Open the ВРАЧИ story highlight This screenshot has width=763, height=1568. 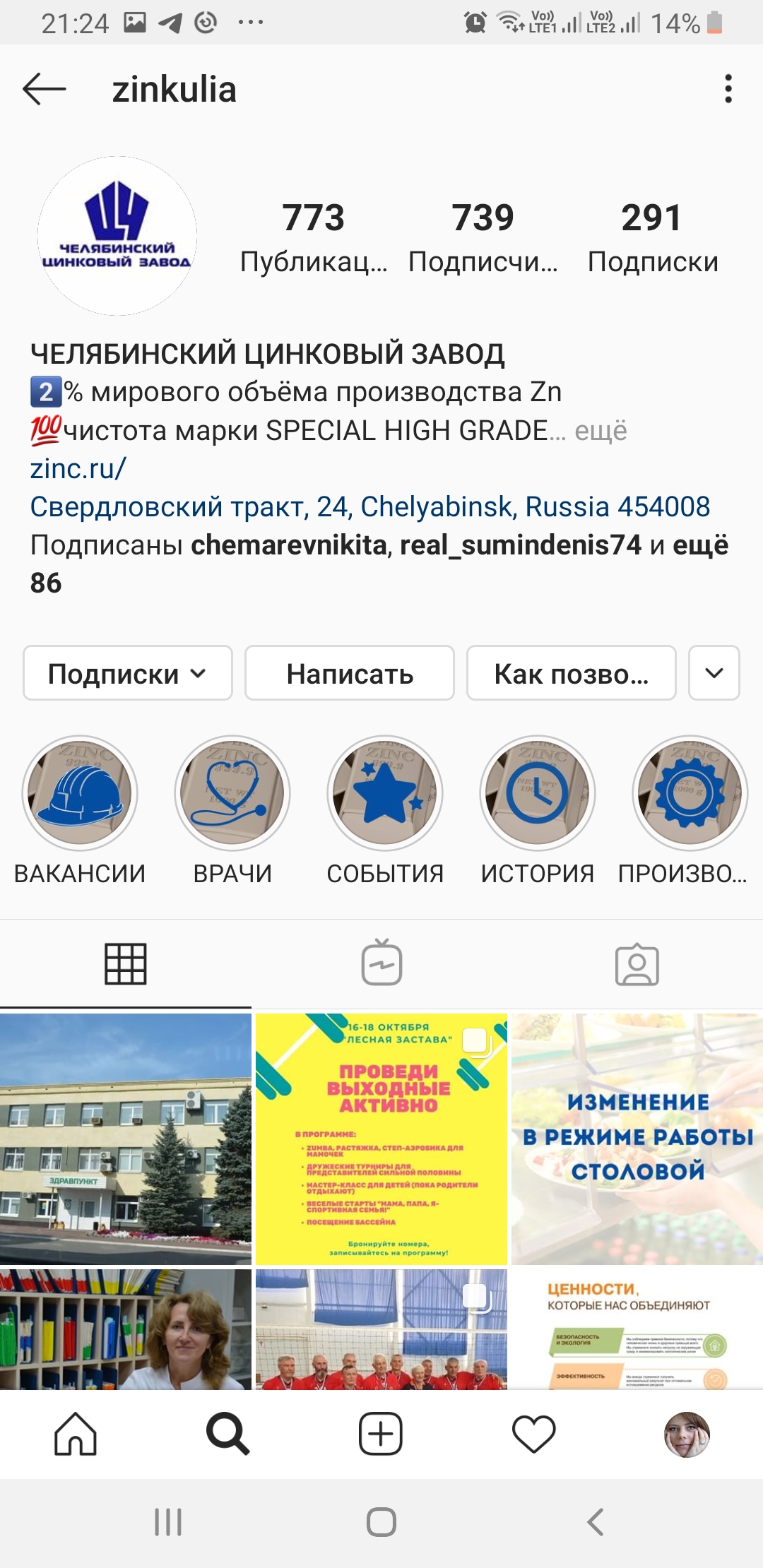(x=232, y=793)
